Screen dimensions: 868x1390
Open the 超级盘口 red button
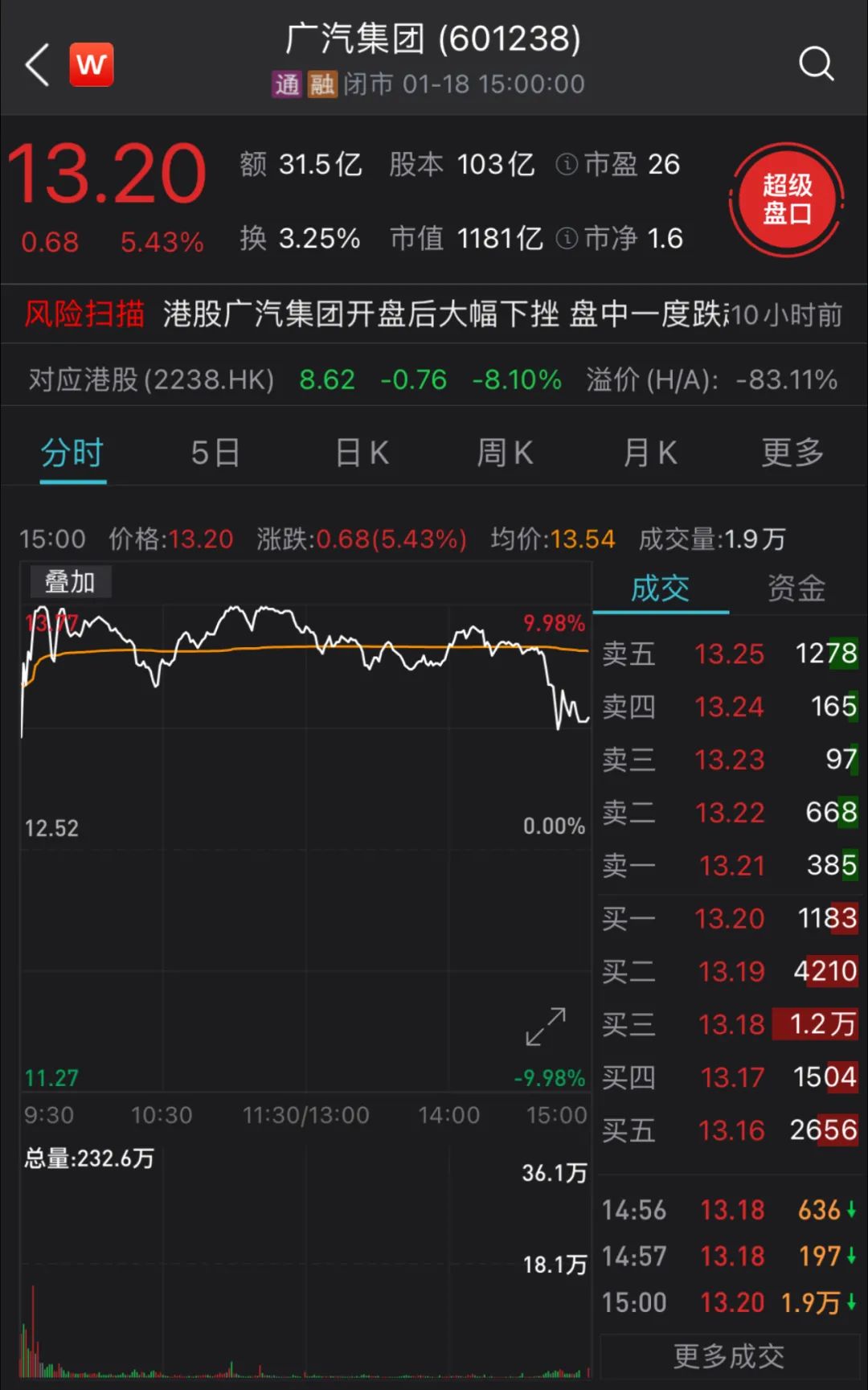786,199
